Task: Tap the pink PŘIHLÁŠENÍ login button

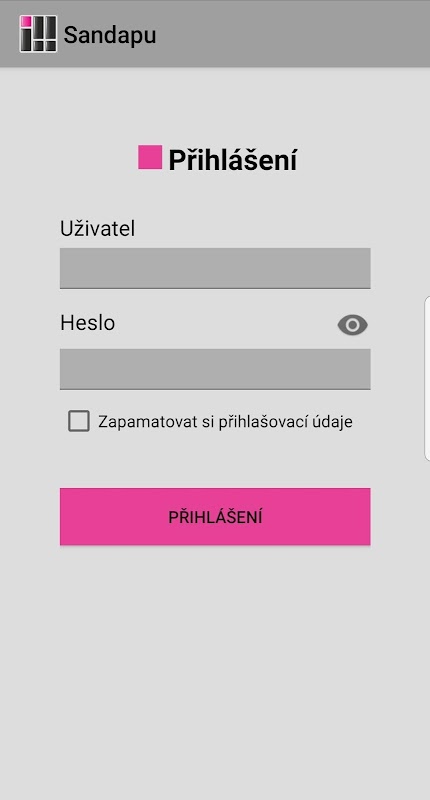Action: click(215, 516)
